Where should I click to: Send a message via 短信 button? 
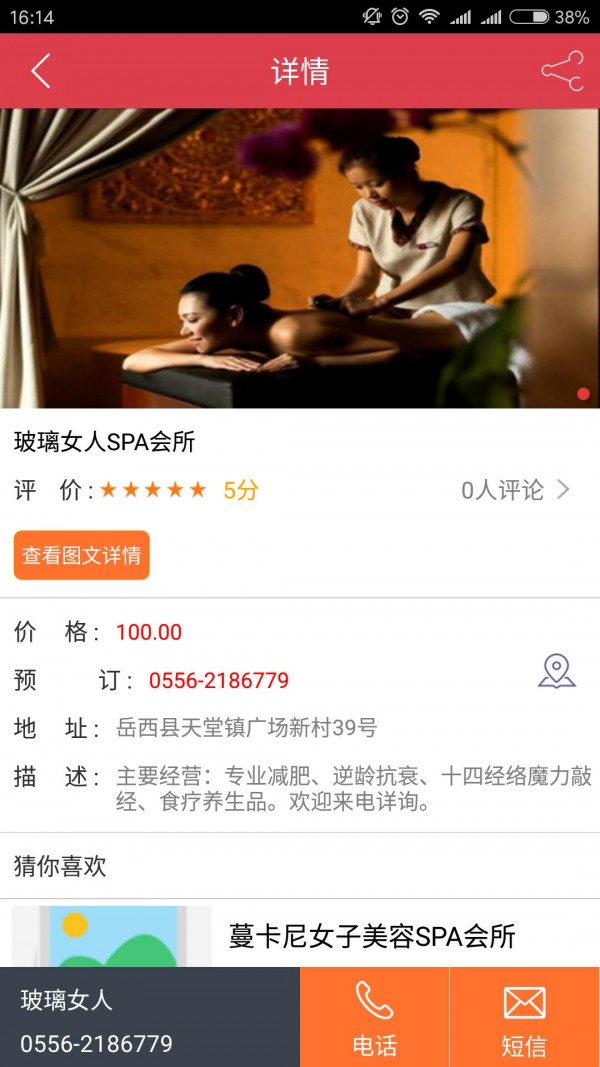click(524, 1017)
